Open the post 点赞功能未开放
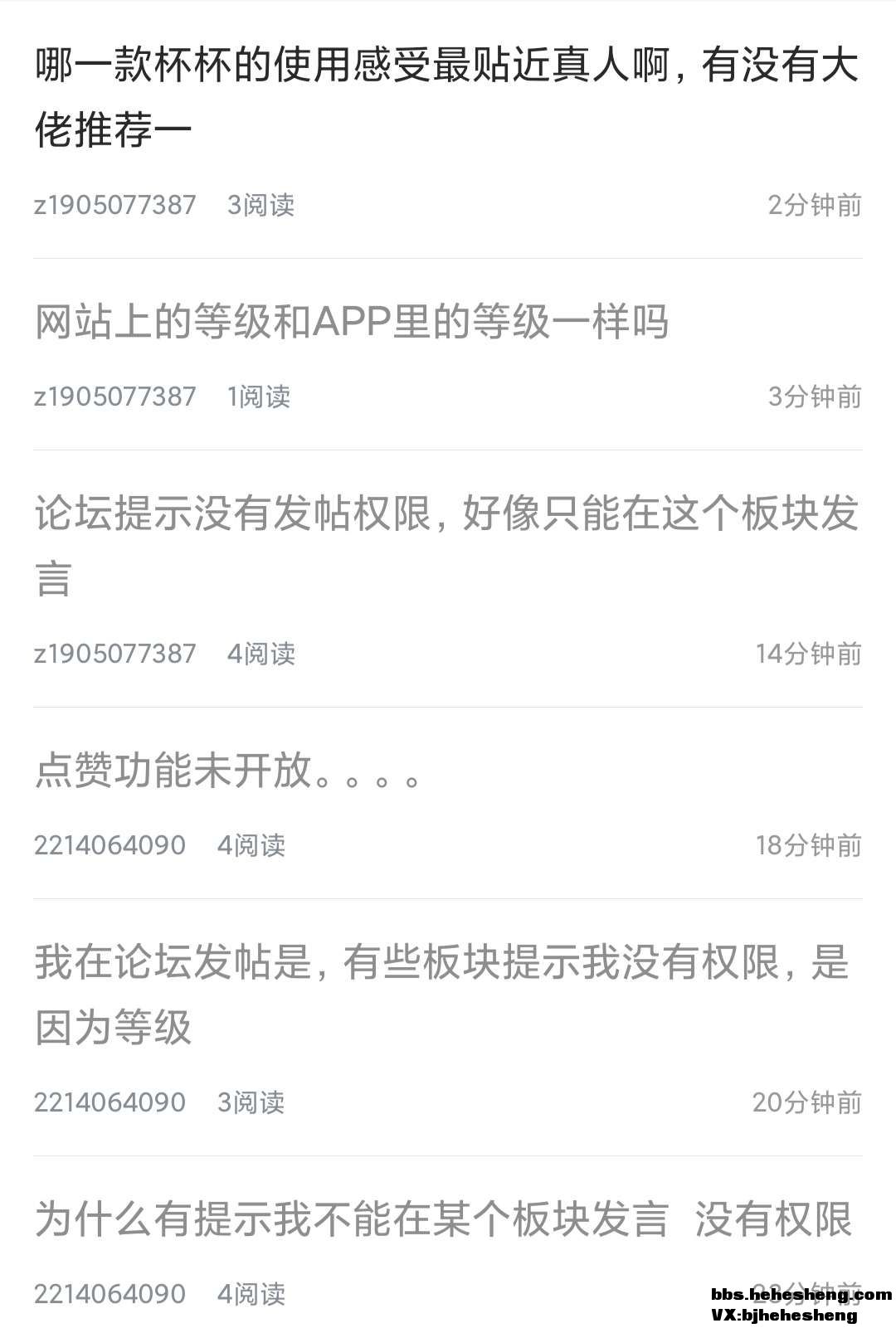Image resolution: width=896 pixels, height=1328 pixels. [228, 770]
